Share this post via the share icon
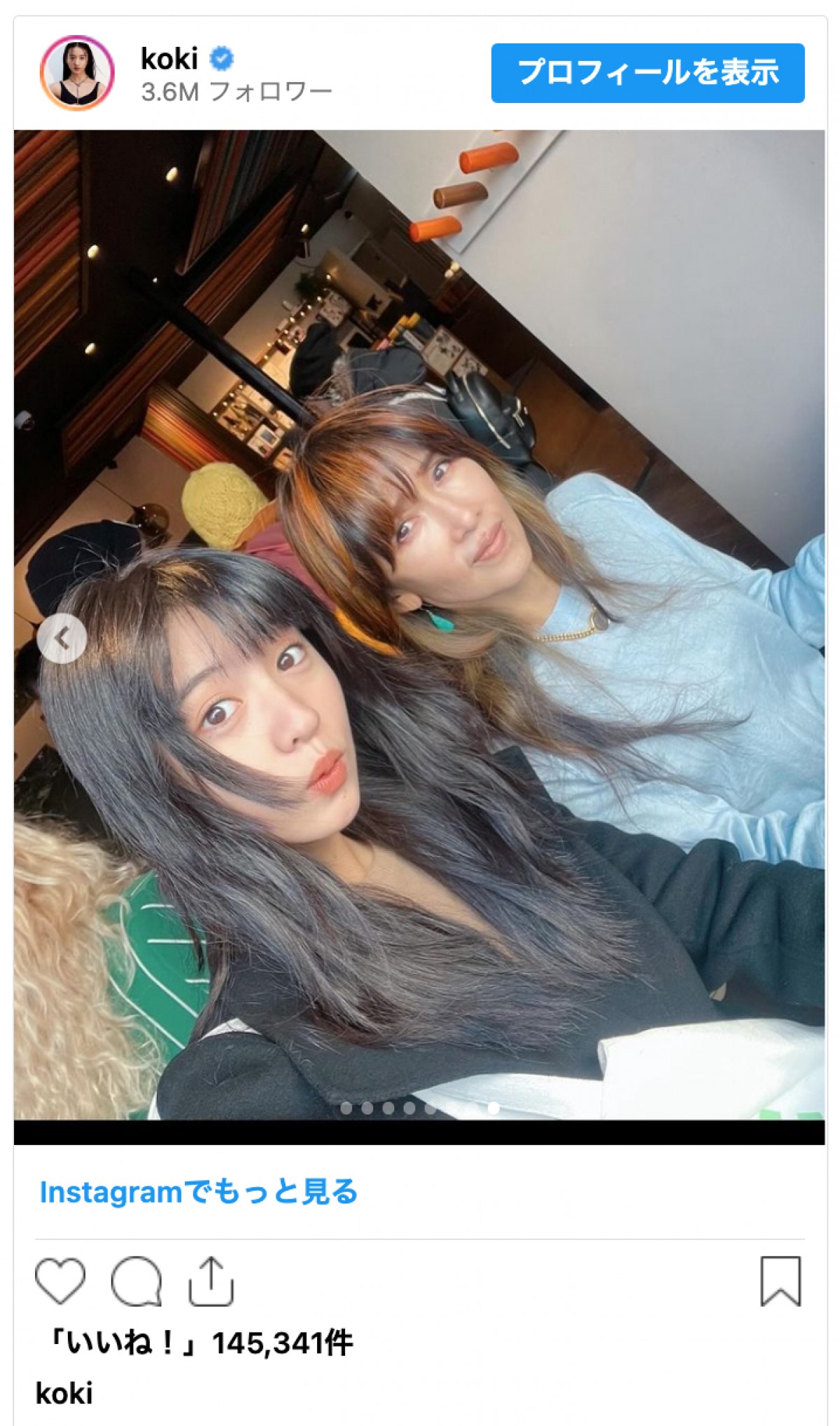840x1426 pixels. point(211,1281)
